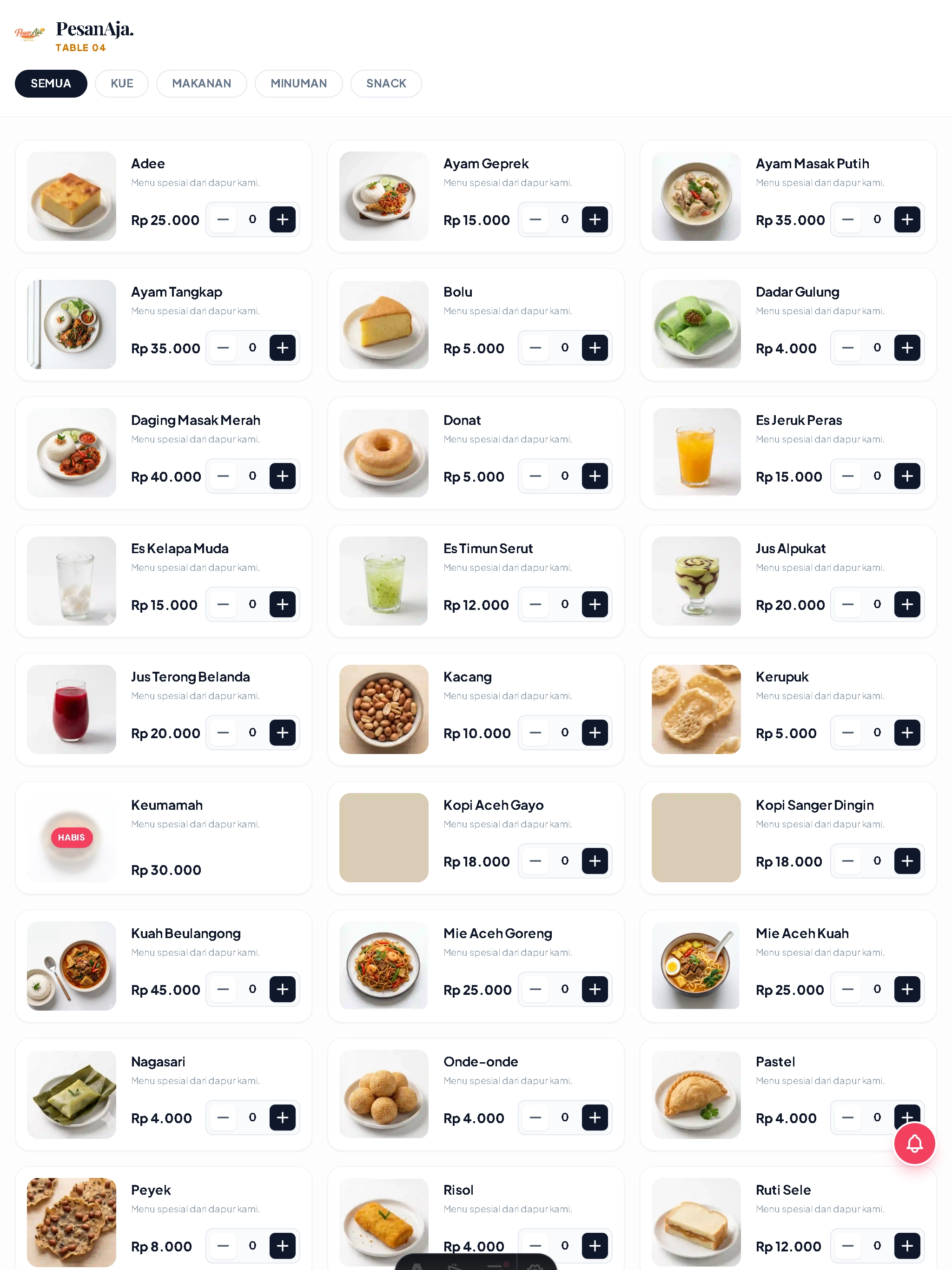Select the SNACK filter
Screen dimensions: 952x1270
point(386,83)
